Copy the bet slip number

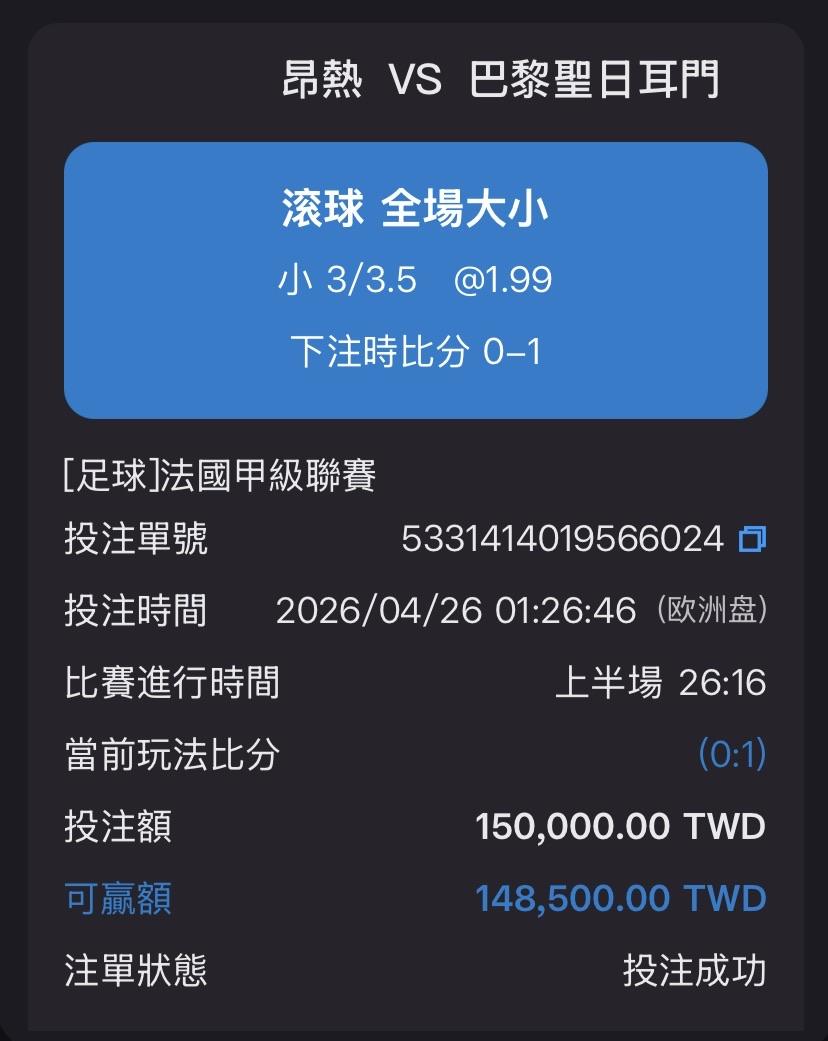[x=752, y=540]
